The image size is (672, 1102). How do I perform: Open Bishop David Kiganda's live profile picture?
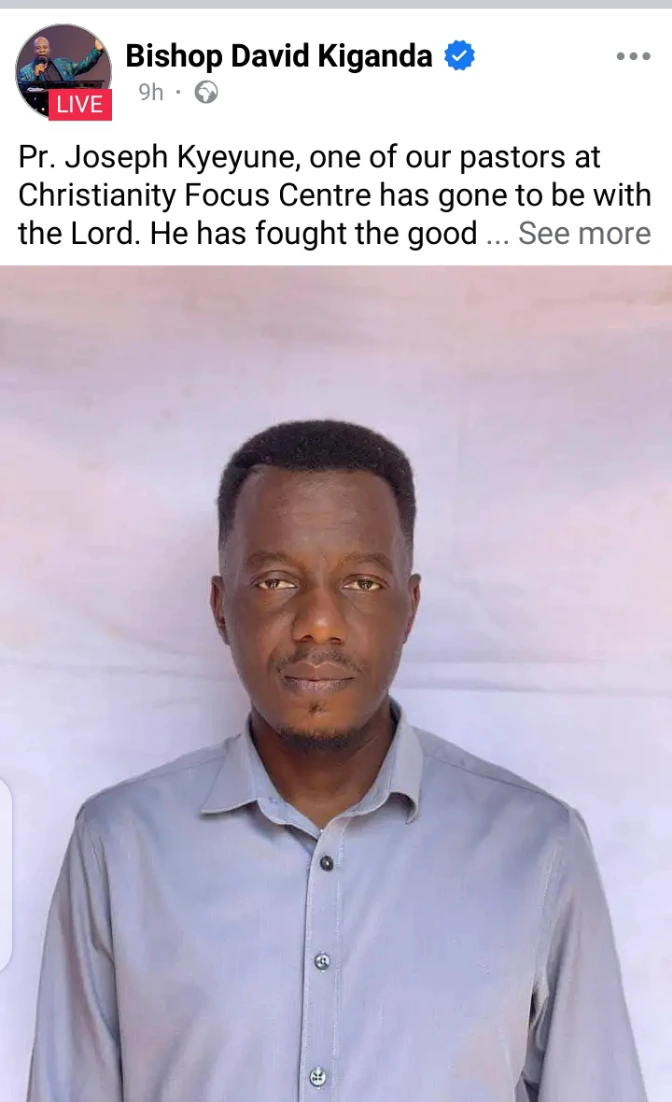pyautogui.click(x=63, y=72)
